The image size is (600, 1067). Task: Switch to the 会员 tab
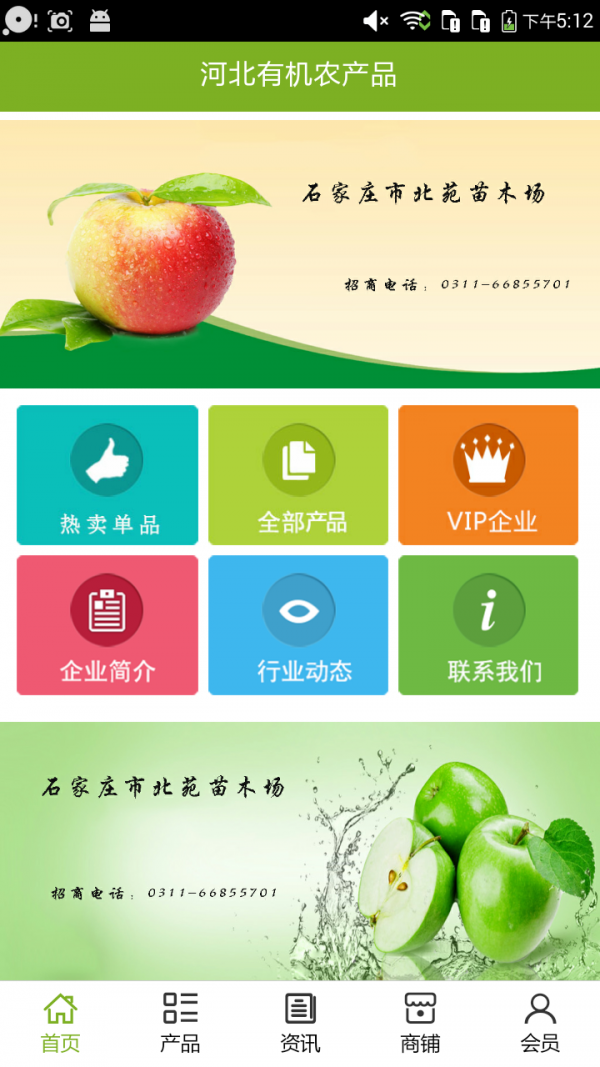pyautogui.click(x=540, y=1023)
